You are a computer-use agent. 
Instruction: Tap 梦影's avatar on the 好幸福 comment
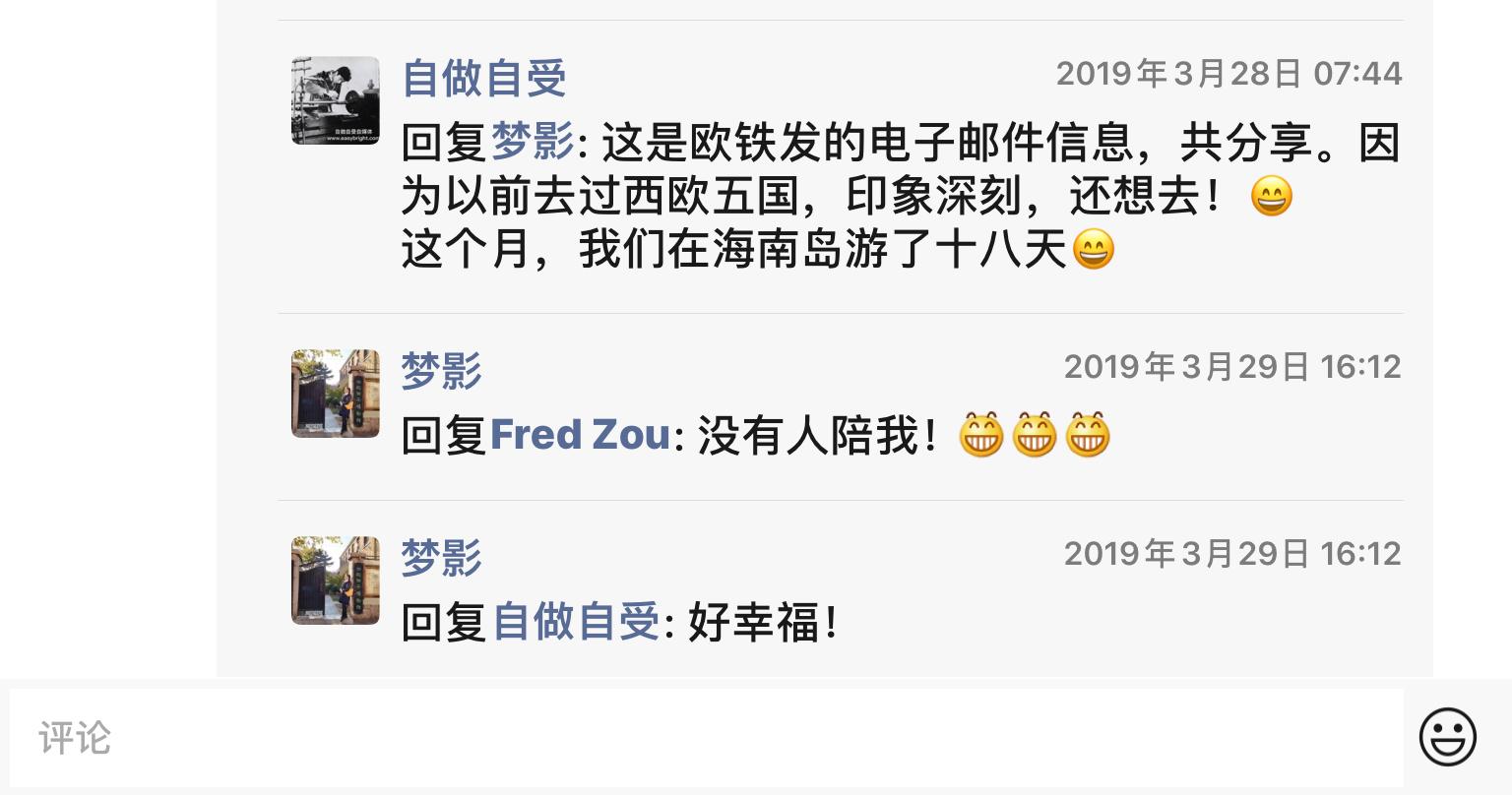pos(336,581)
